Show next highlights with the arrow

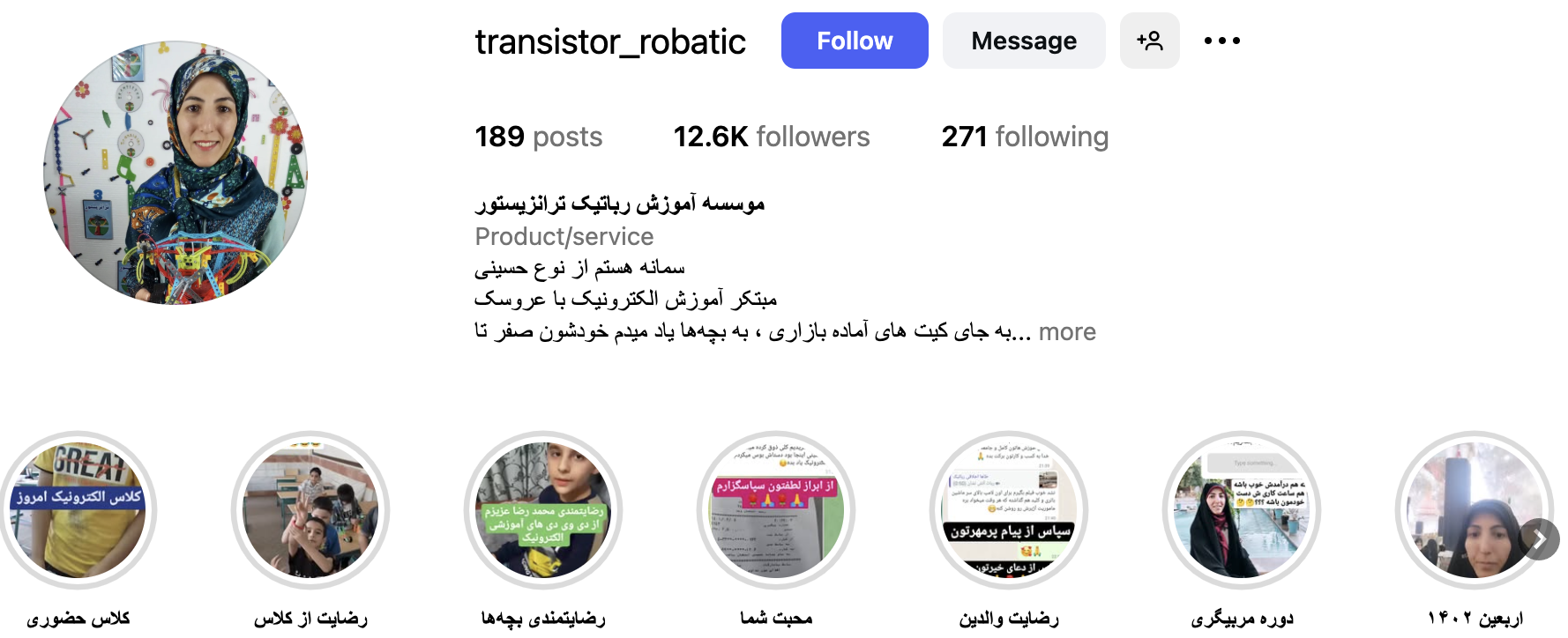pyautogui.click(x=1540, y=539)
